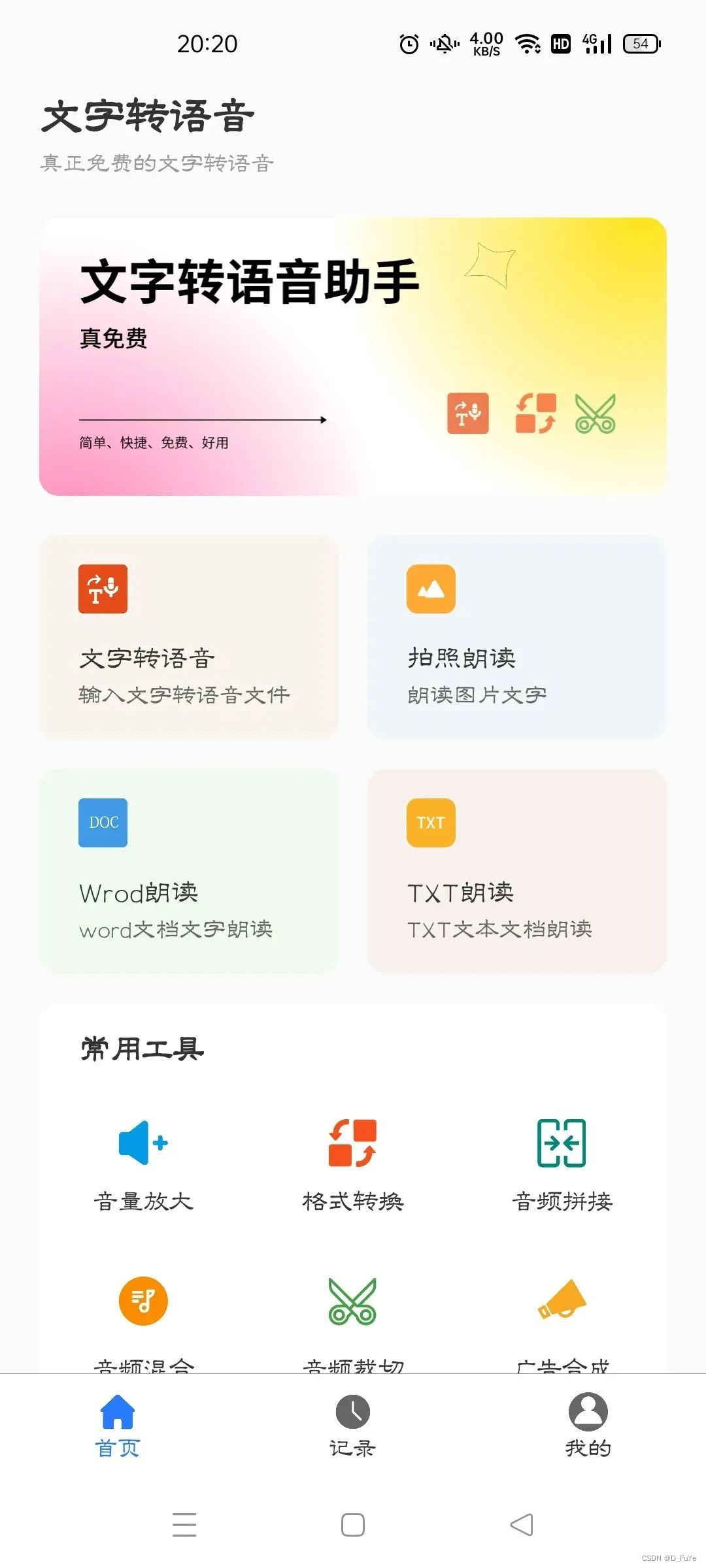Switch to the 记录 tab
This screenshot has width=706, height=1568.
(x=353, y=1426)
